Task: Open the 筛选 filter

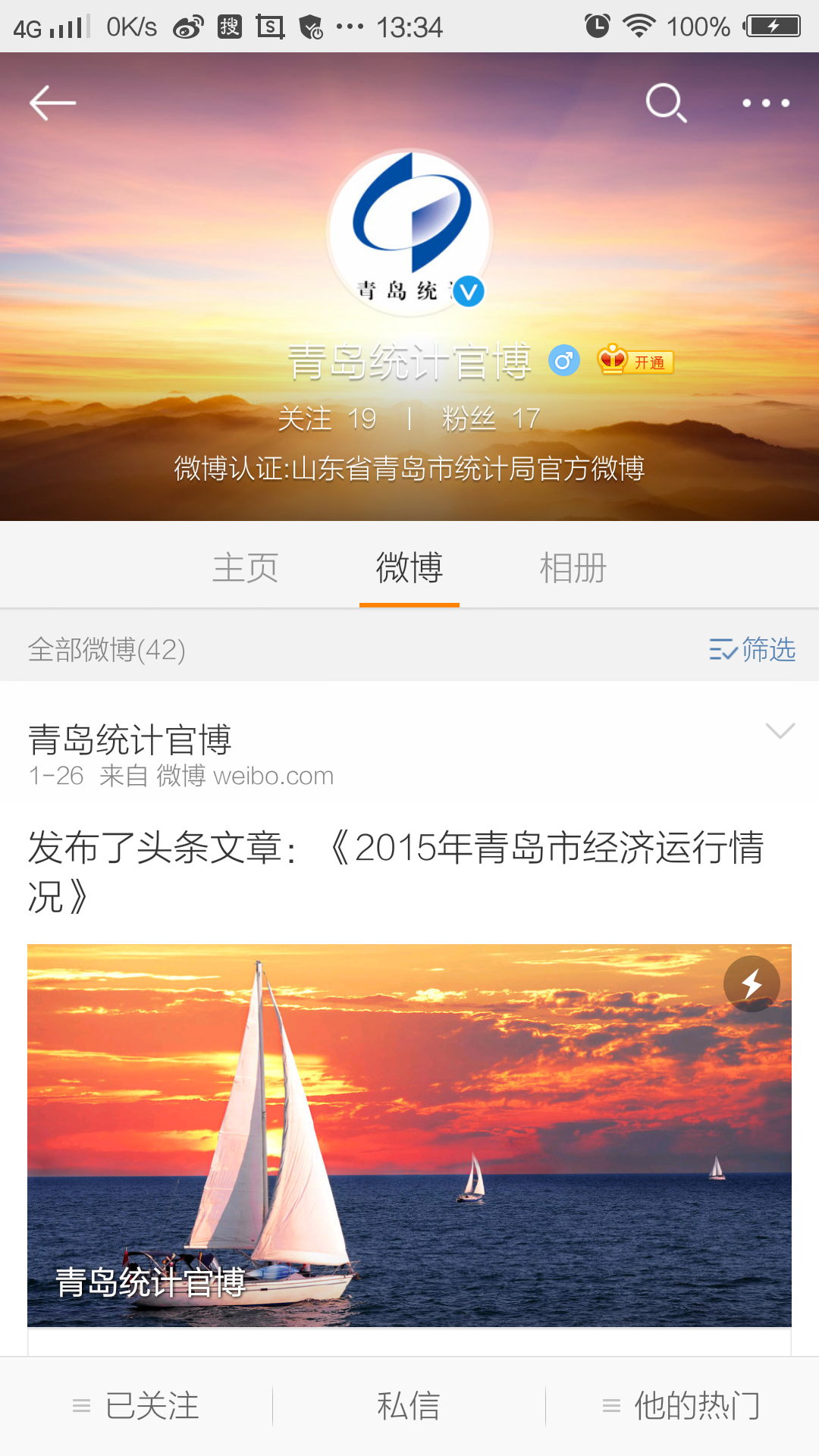Action: click(752, 650)
